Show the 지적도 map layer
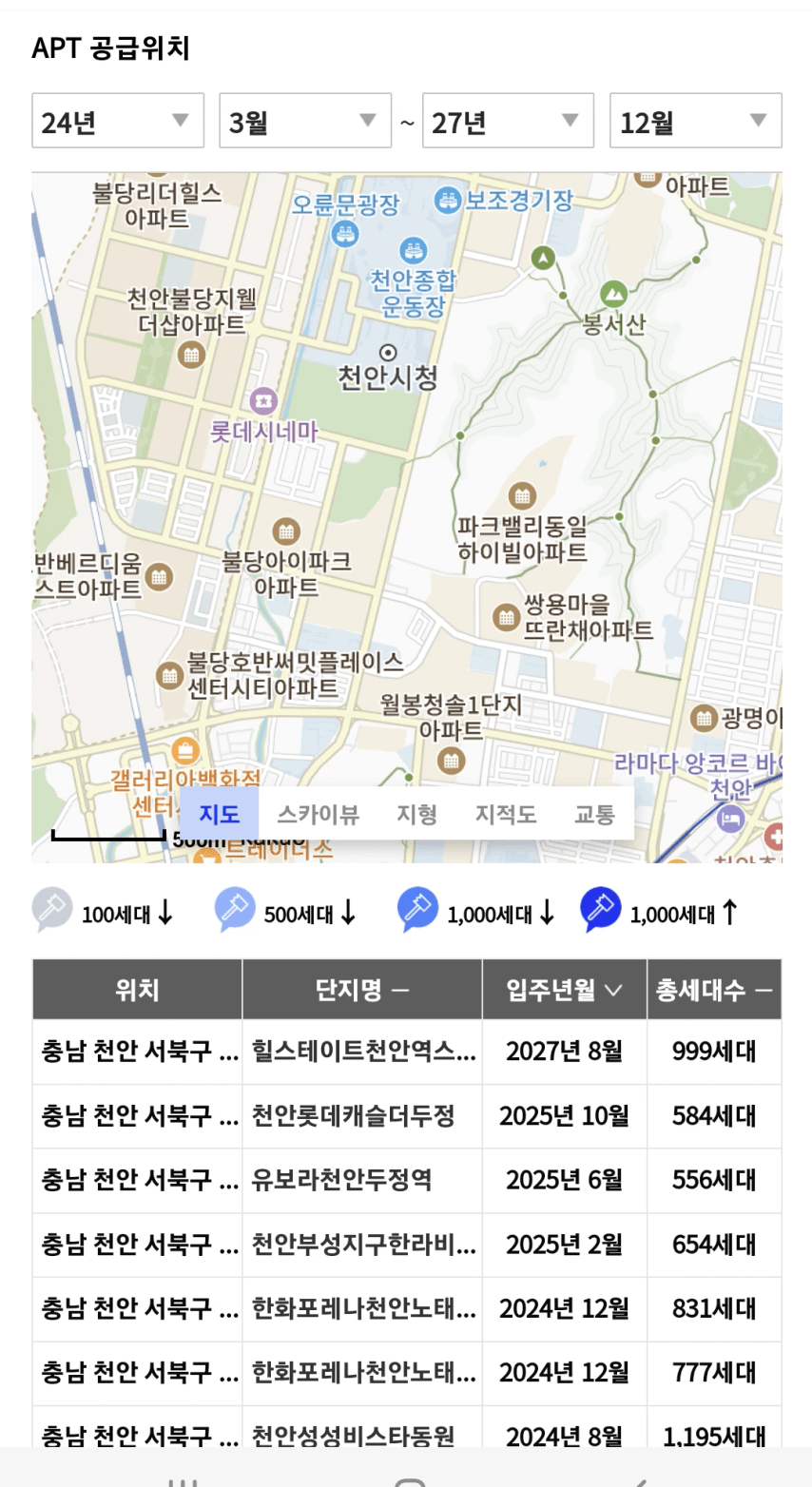This screenshot has width=812, height=1487. pos(506,814)
